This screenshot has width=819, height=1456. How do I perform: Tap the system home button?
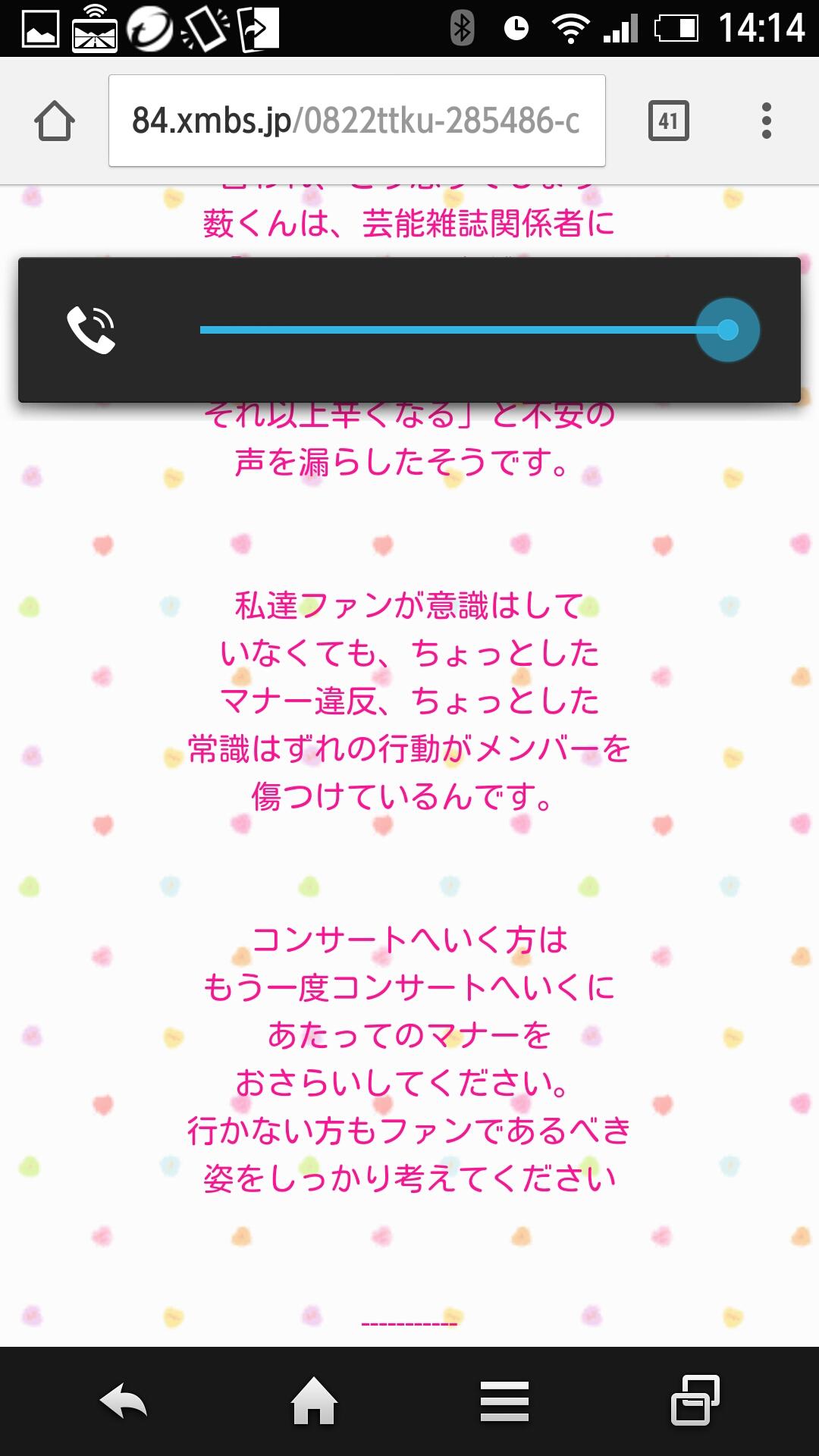tap(314, 1401)
